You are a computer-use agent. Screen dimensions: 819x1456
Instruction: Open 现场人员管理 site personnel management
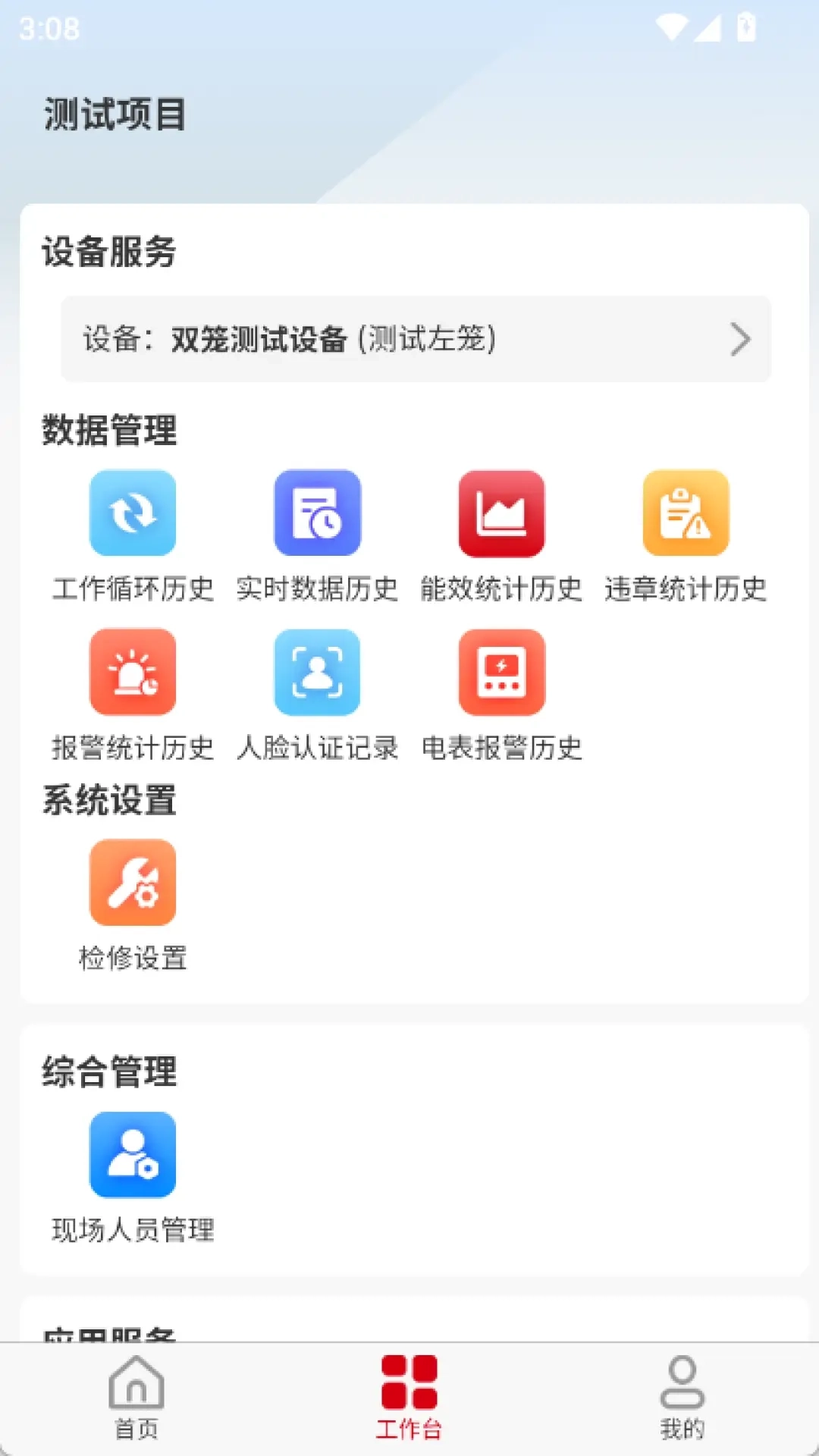pos(133,1153)
